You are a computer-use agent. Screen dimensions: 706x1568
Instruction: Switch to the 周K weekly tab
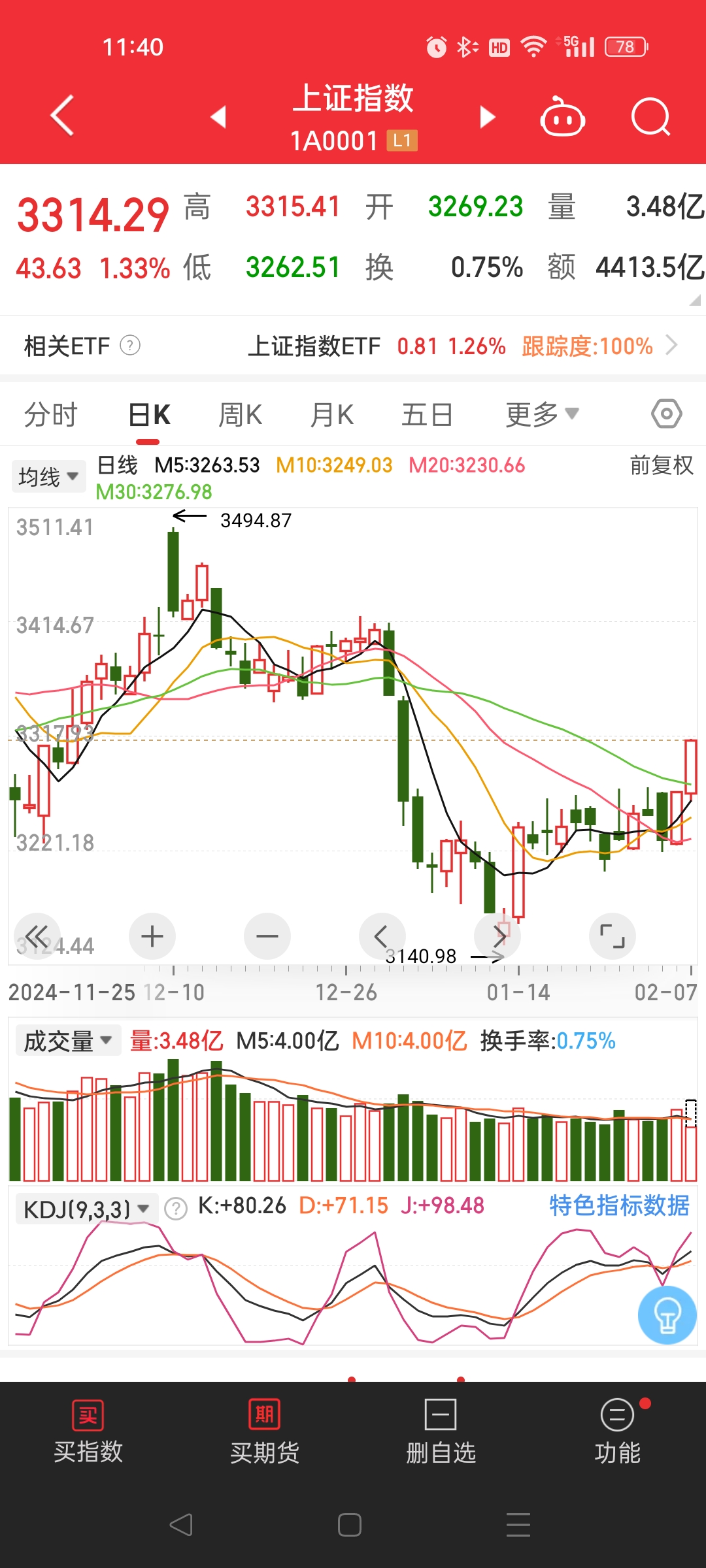[x=240, y=413]
